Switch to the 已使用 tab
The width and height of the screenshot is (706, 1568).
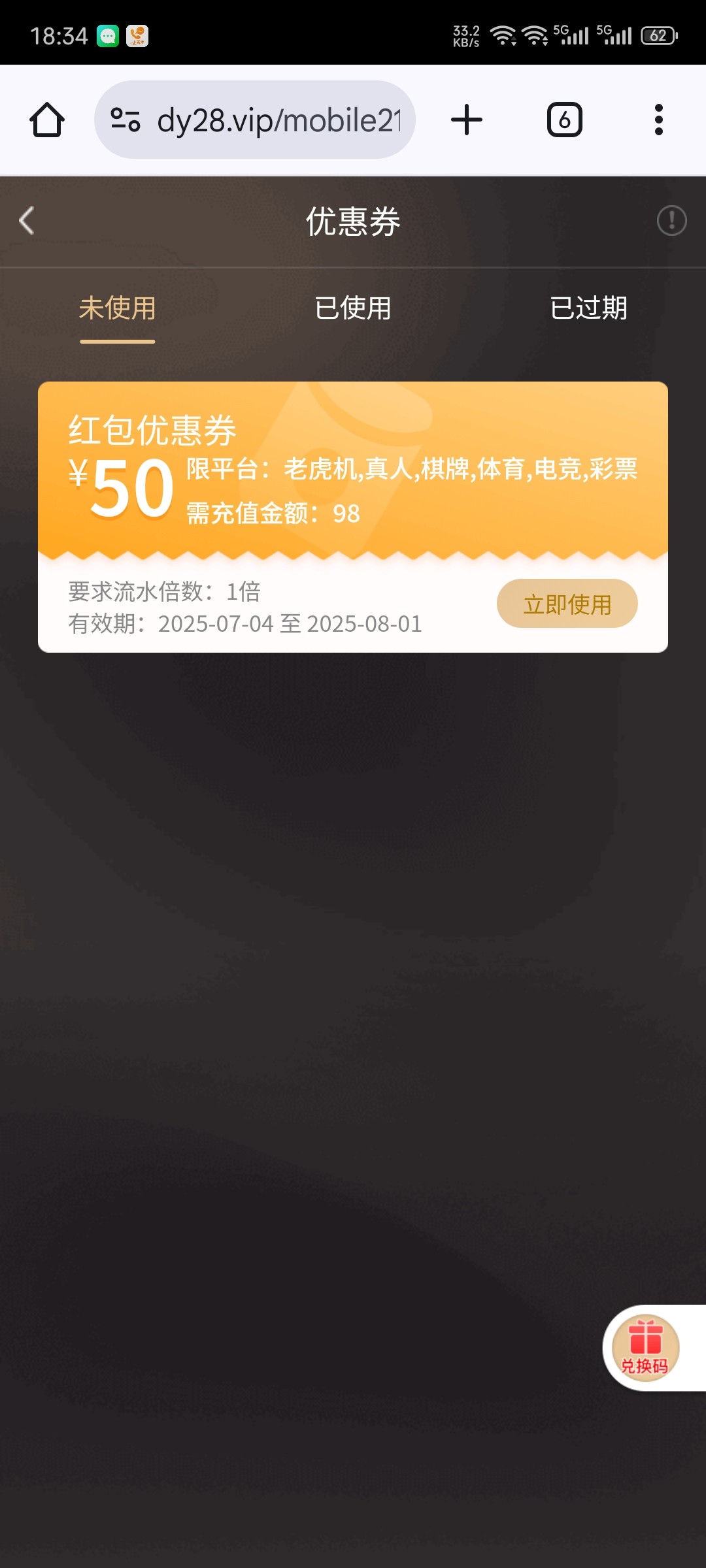(x=353, y=308)
